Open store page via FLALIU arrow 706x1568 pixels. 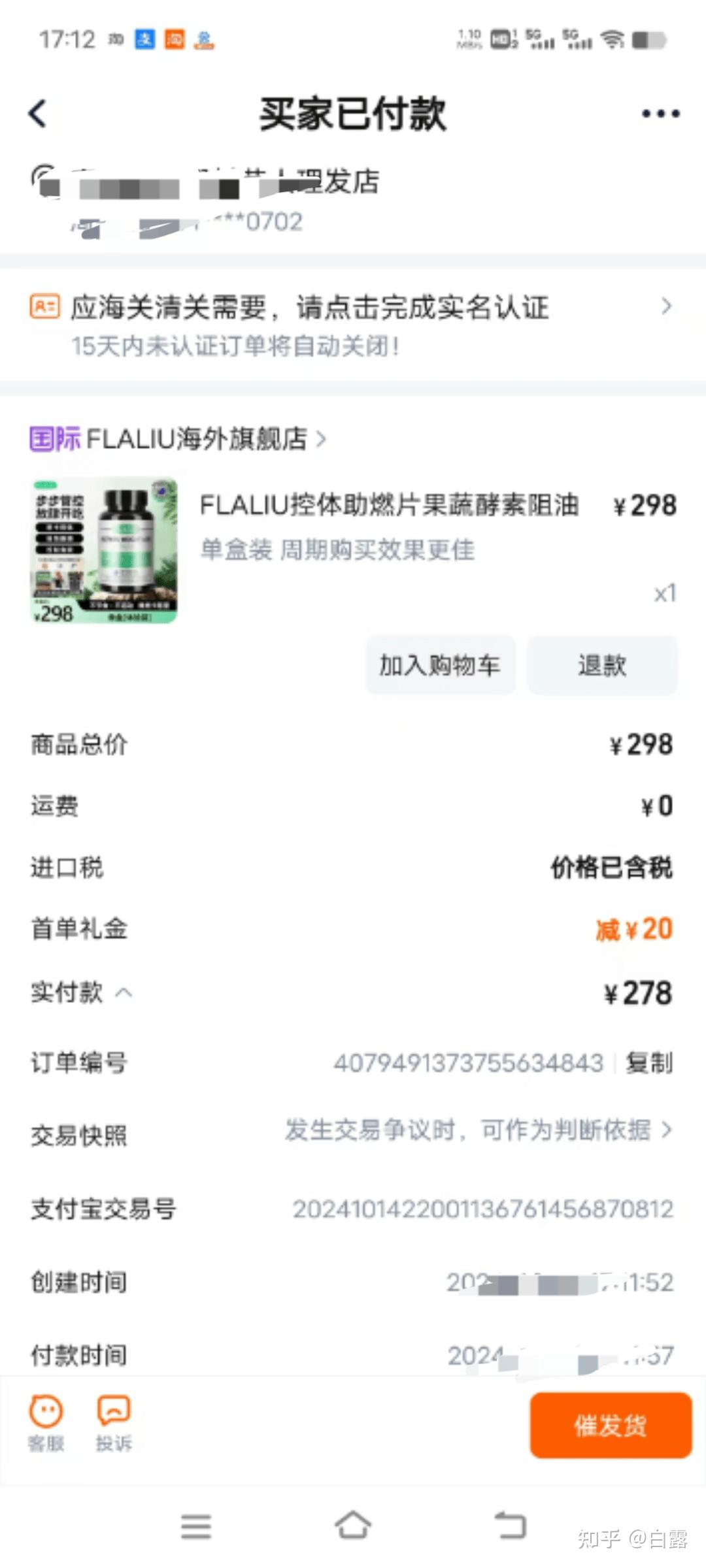click(320, 439)
